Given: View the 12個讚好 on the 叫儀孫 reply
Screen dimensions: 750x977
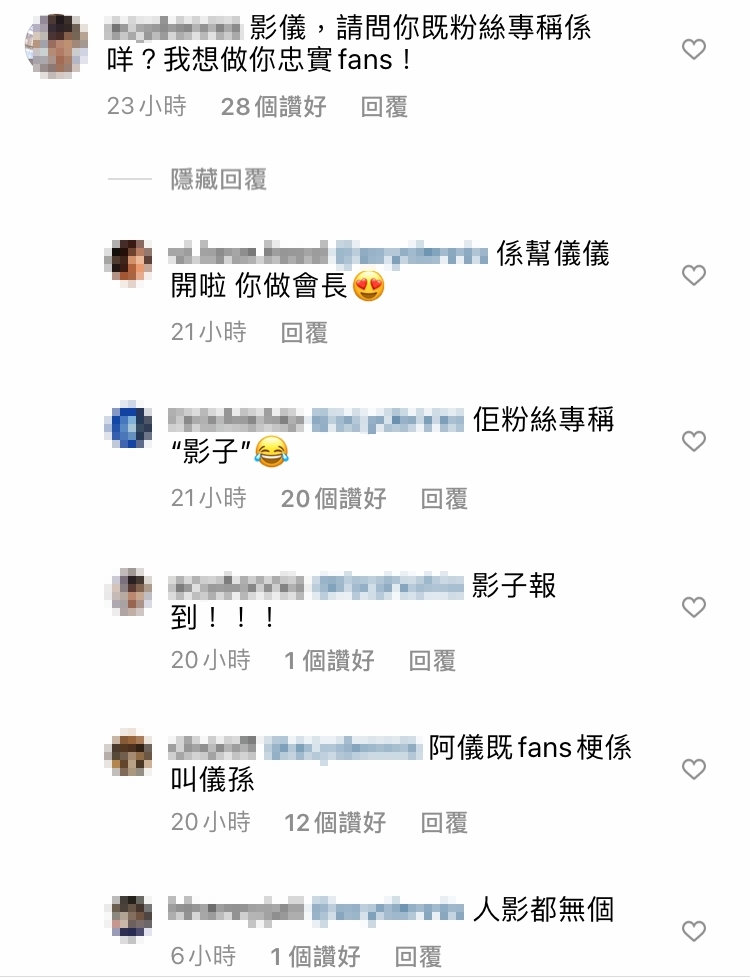Looking at the screenshot, I should [334, 823].
